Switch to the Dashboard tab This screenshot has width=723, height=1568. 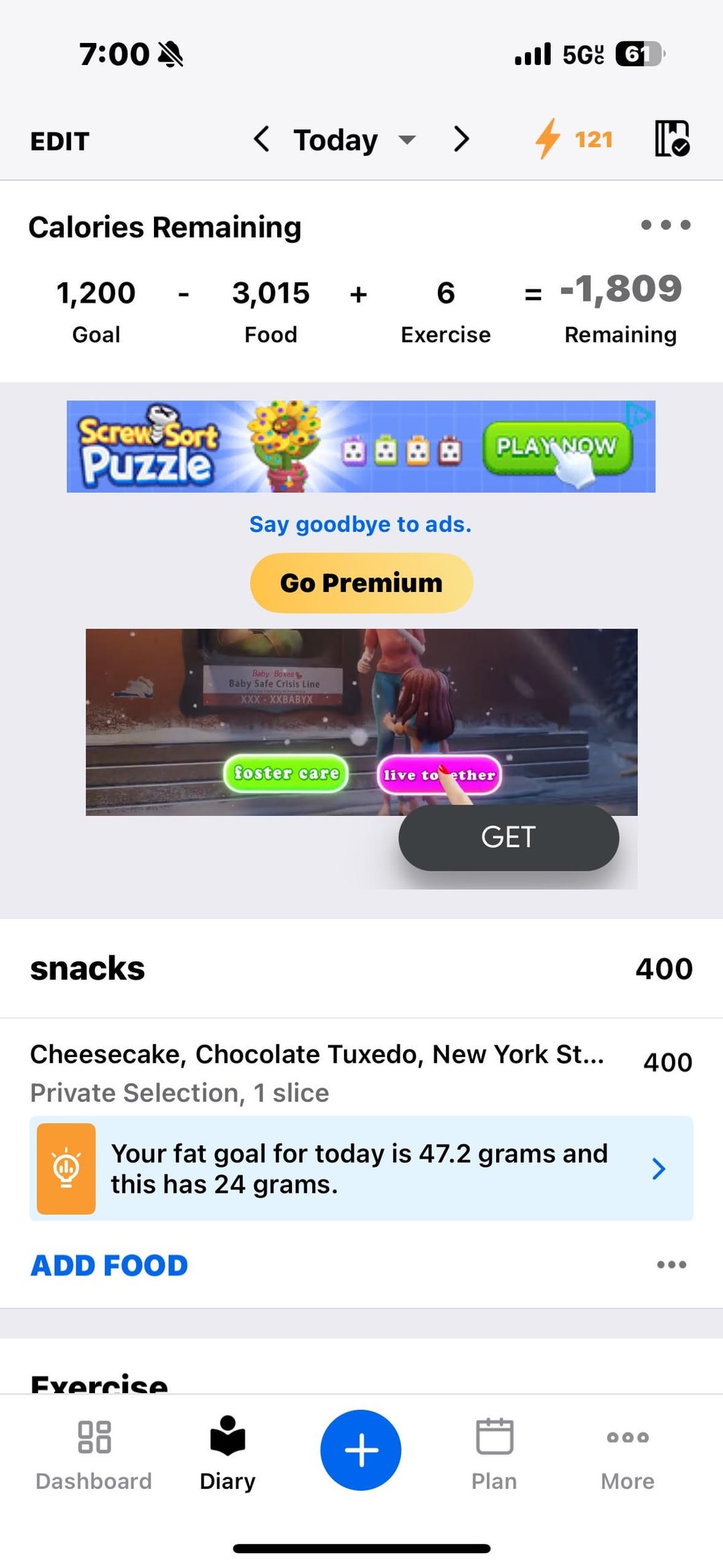pyautogui.click(x=94, y=1451)
